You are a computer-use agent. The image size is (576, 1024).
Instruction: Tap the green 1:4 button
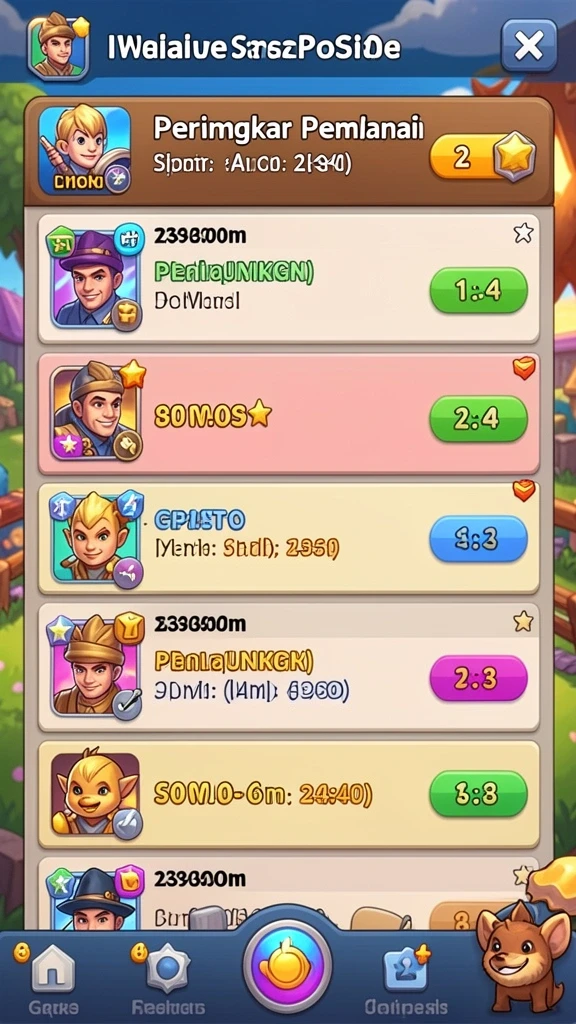478,290
